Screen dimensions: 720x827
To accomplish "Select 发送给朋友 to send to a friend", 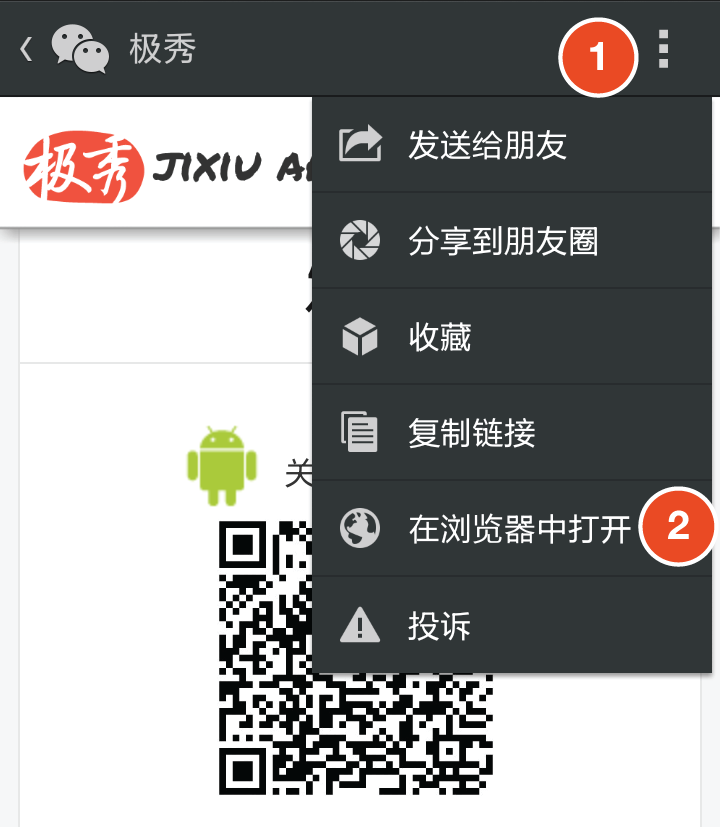I will coord(487,145).
